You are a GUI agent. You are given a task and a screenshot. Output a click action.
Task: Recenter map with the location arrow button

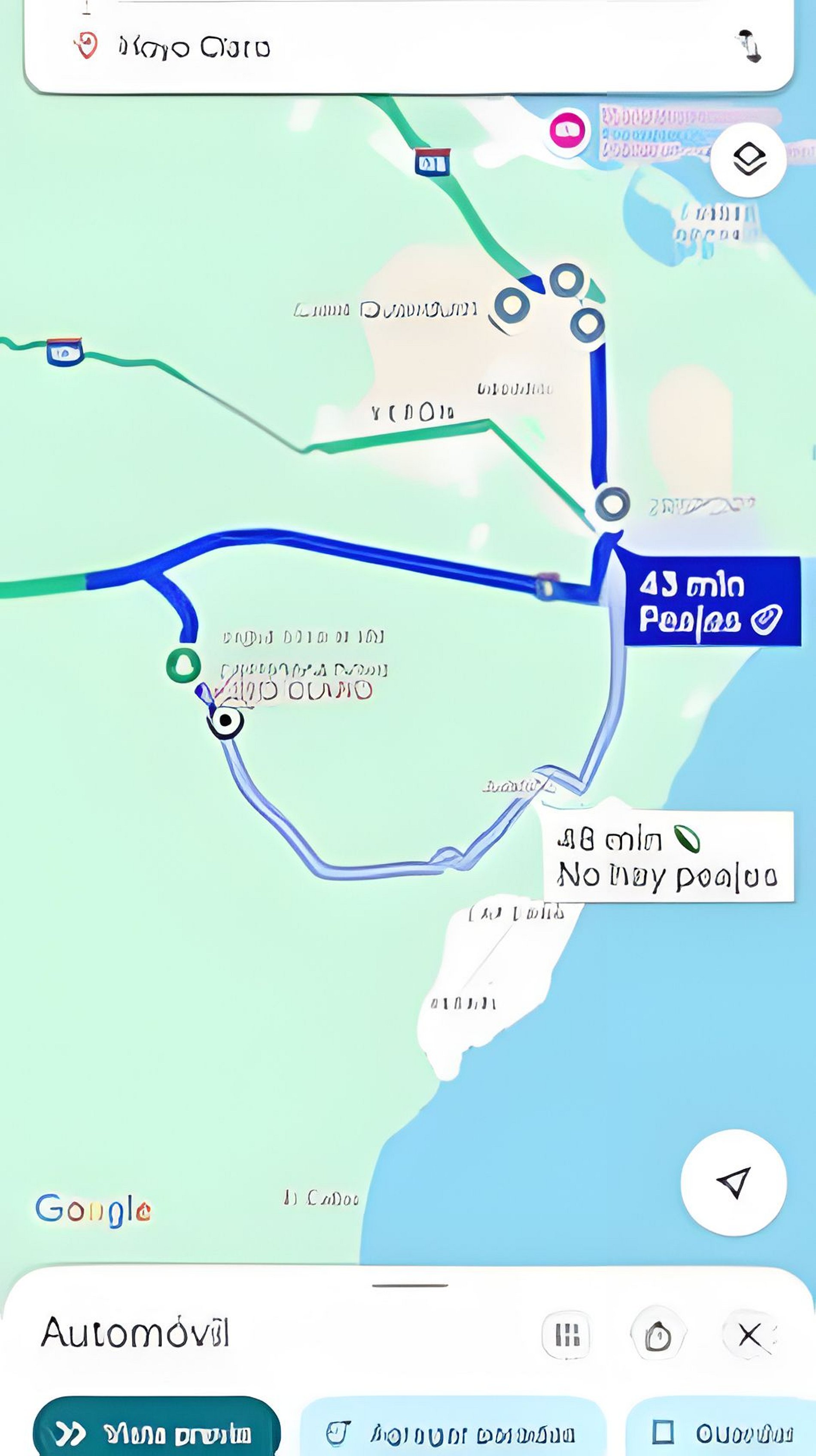[x=734, y=1183]
